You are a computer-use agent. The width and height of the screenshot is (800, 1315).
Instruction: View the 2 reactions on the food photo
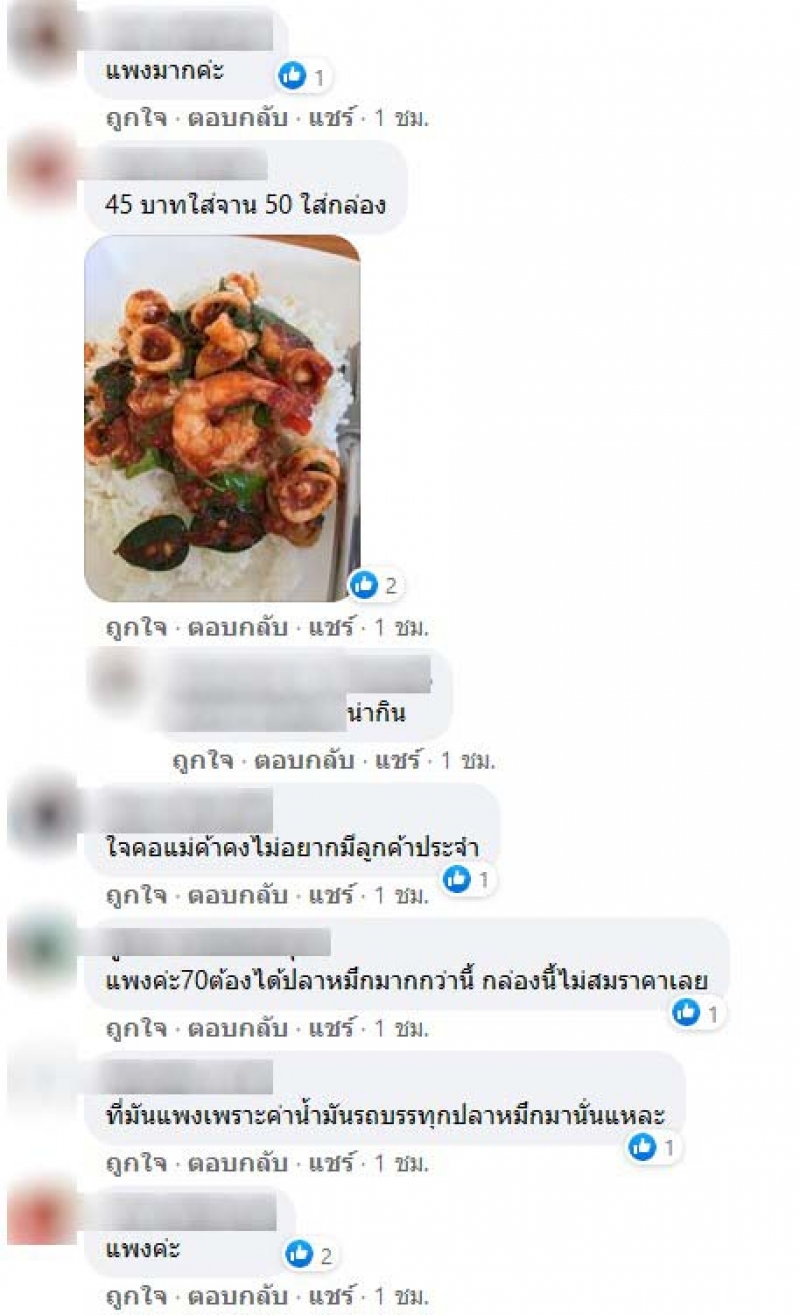[x=375, y=585]
